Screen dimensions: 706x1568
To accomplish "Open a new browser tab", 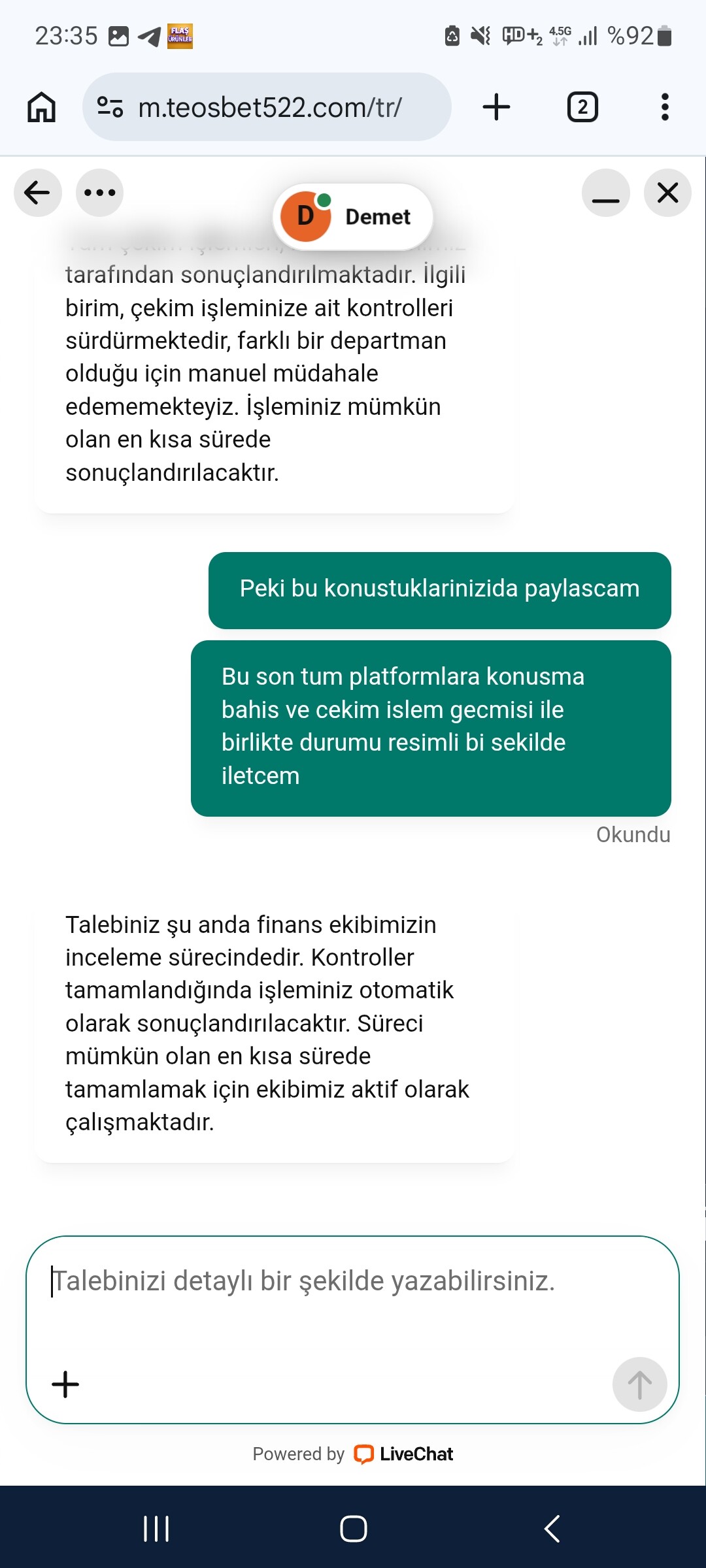I will (x=496, y=107).
